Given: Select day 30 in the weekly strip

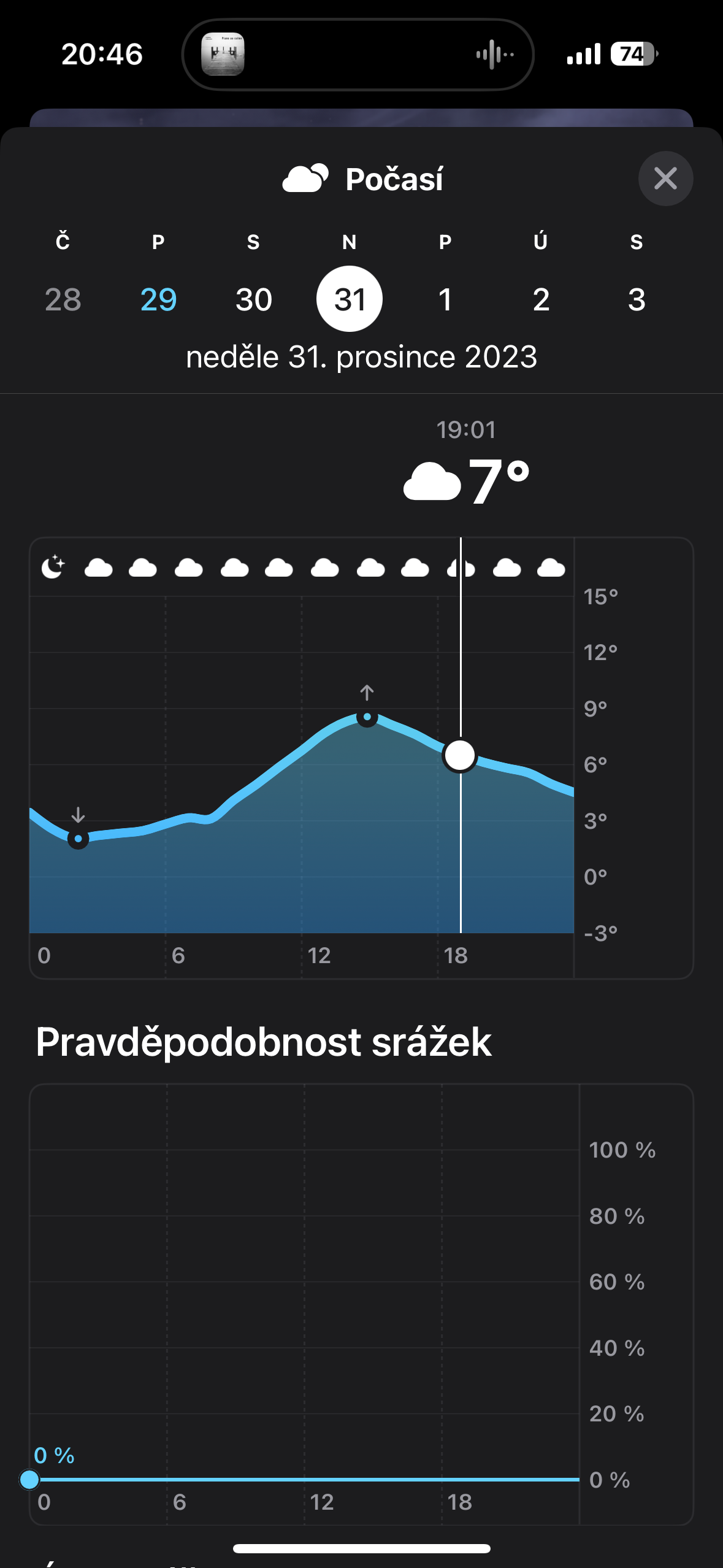Looking at the screenshot, I should point(253,300).
